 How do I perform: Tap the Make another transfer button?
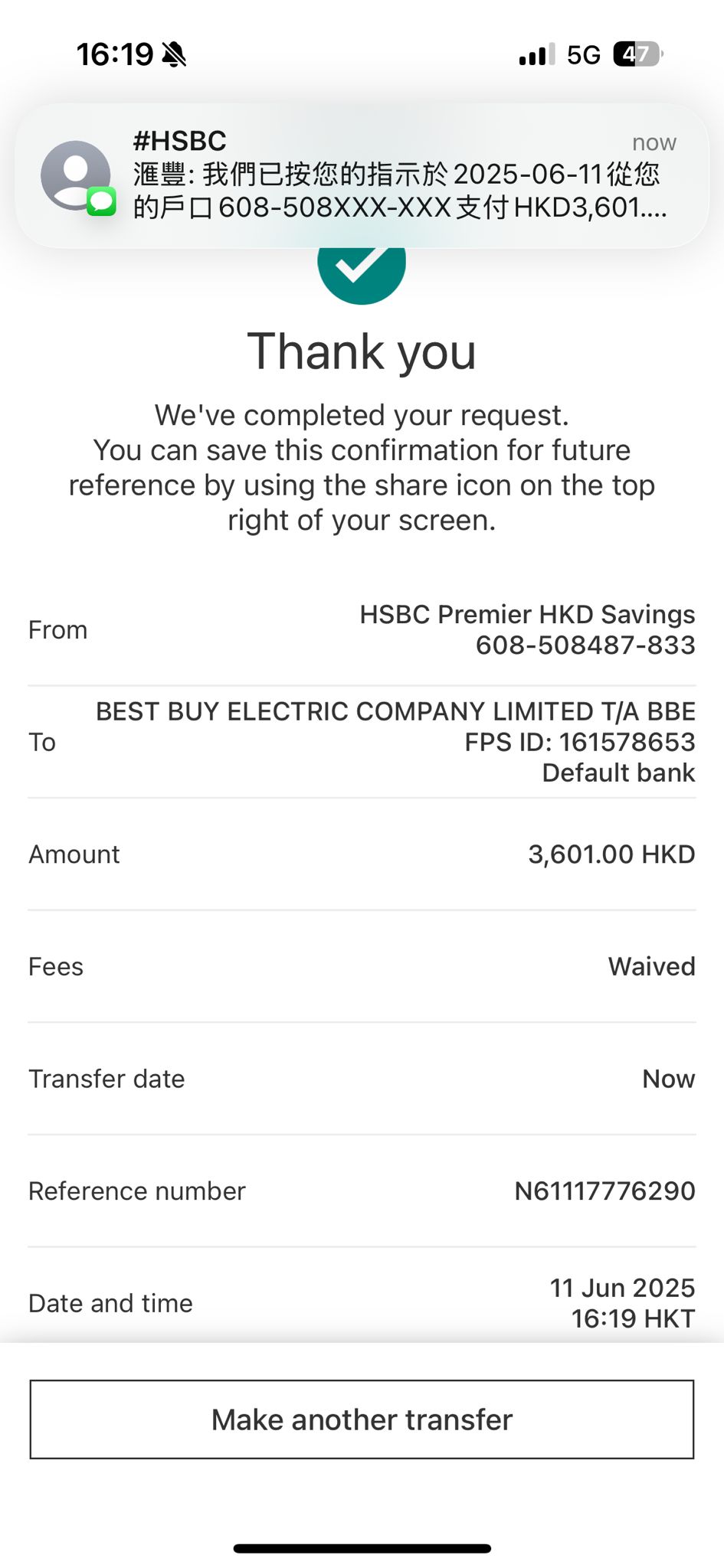coord(362,1419)
